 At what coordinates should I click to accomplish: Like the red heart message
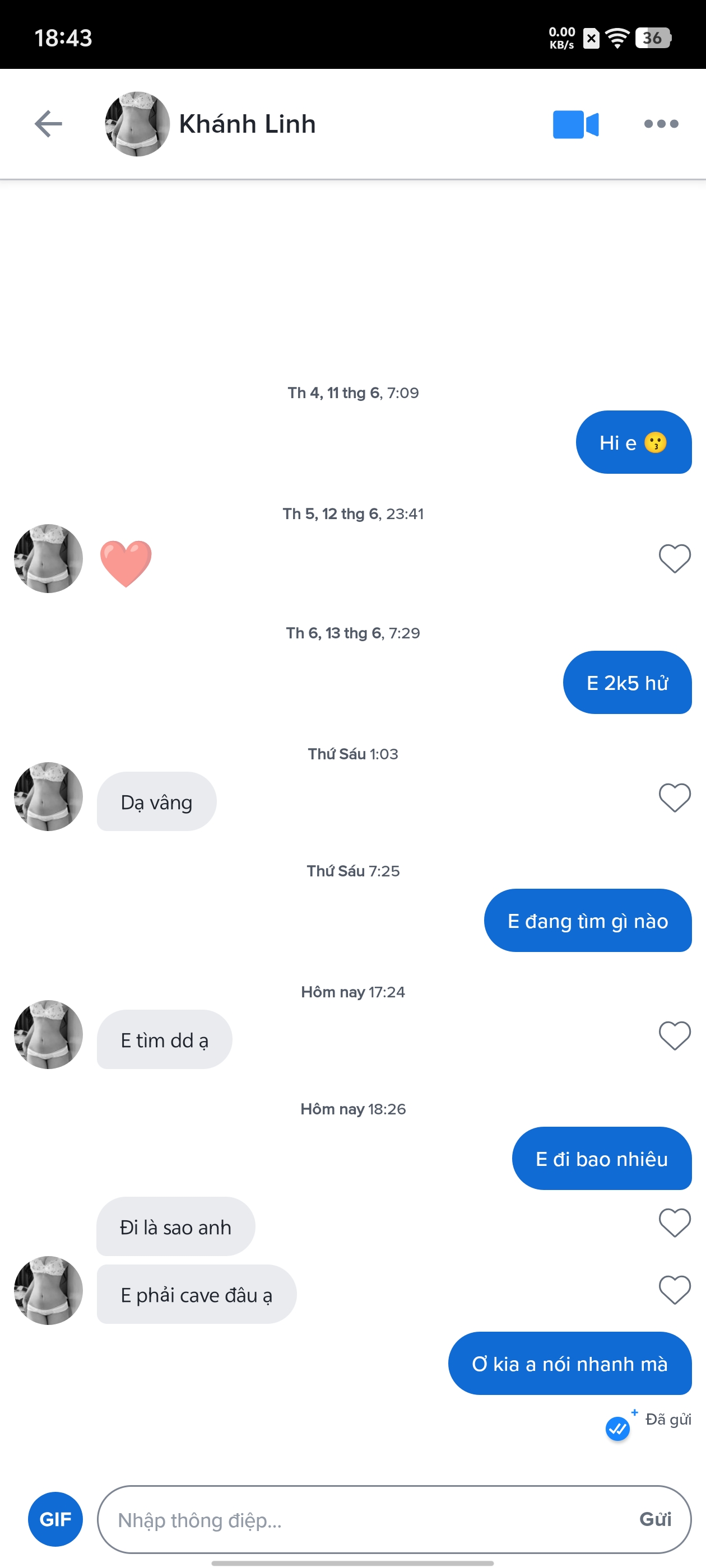pyautogui.click(x=674, y=558)
